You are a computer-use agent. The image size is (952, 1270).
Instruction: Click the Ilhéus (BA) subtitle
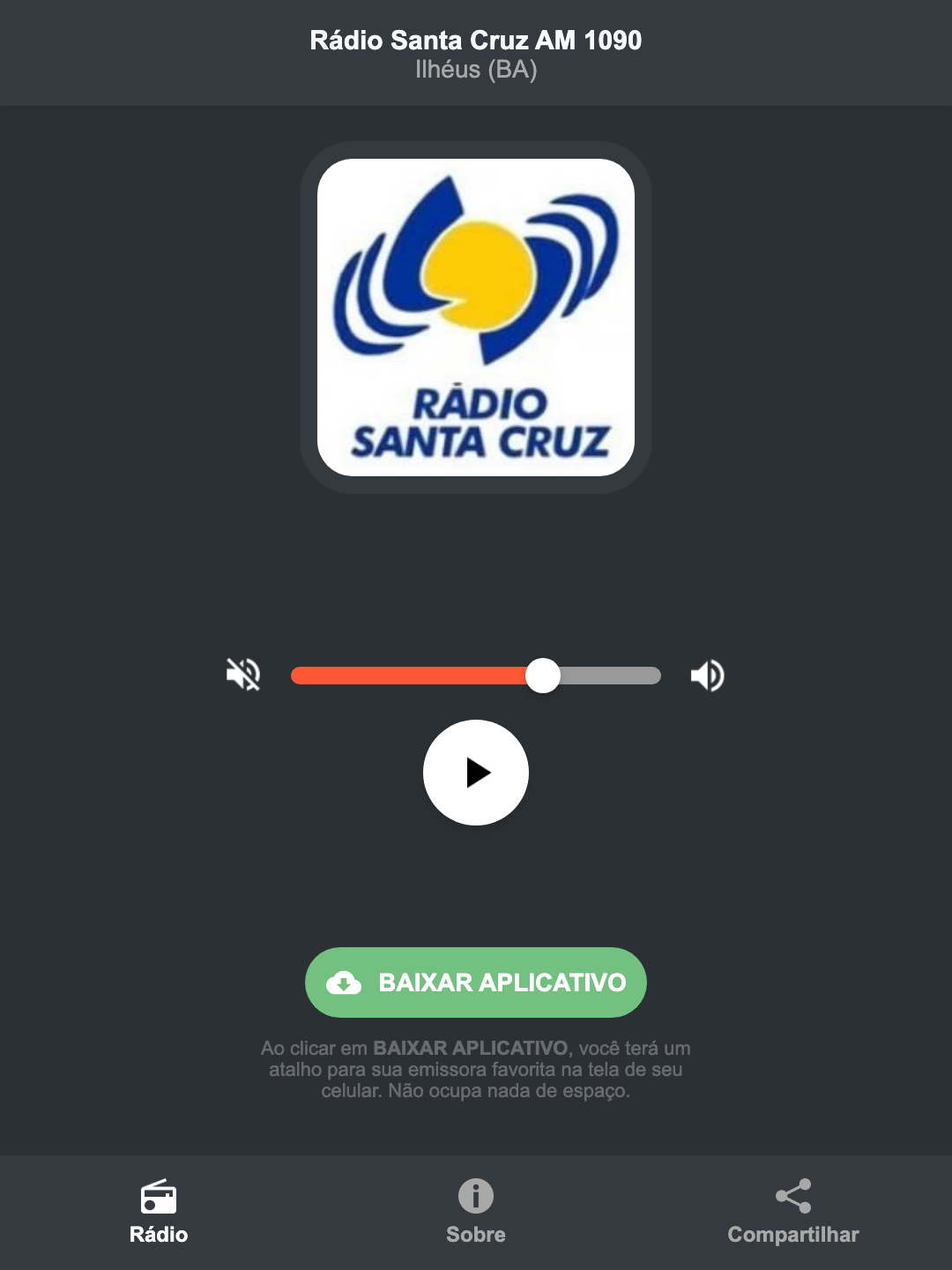476,71
